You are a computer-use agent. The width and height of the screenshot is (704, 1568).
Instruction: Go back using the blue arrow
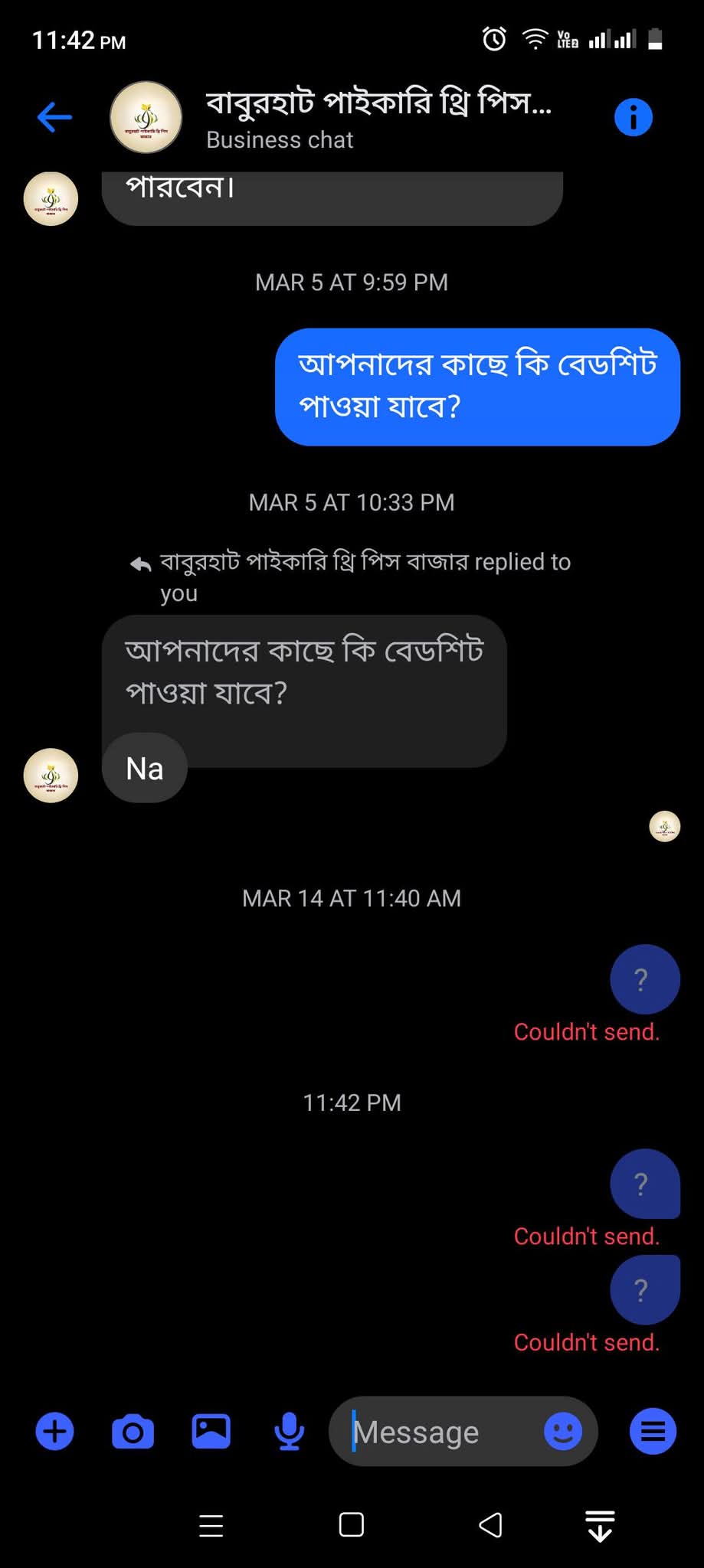coord(54,117)
